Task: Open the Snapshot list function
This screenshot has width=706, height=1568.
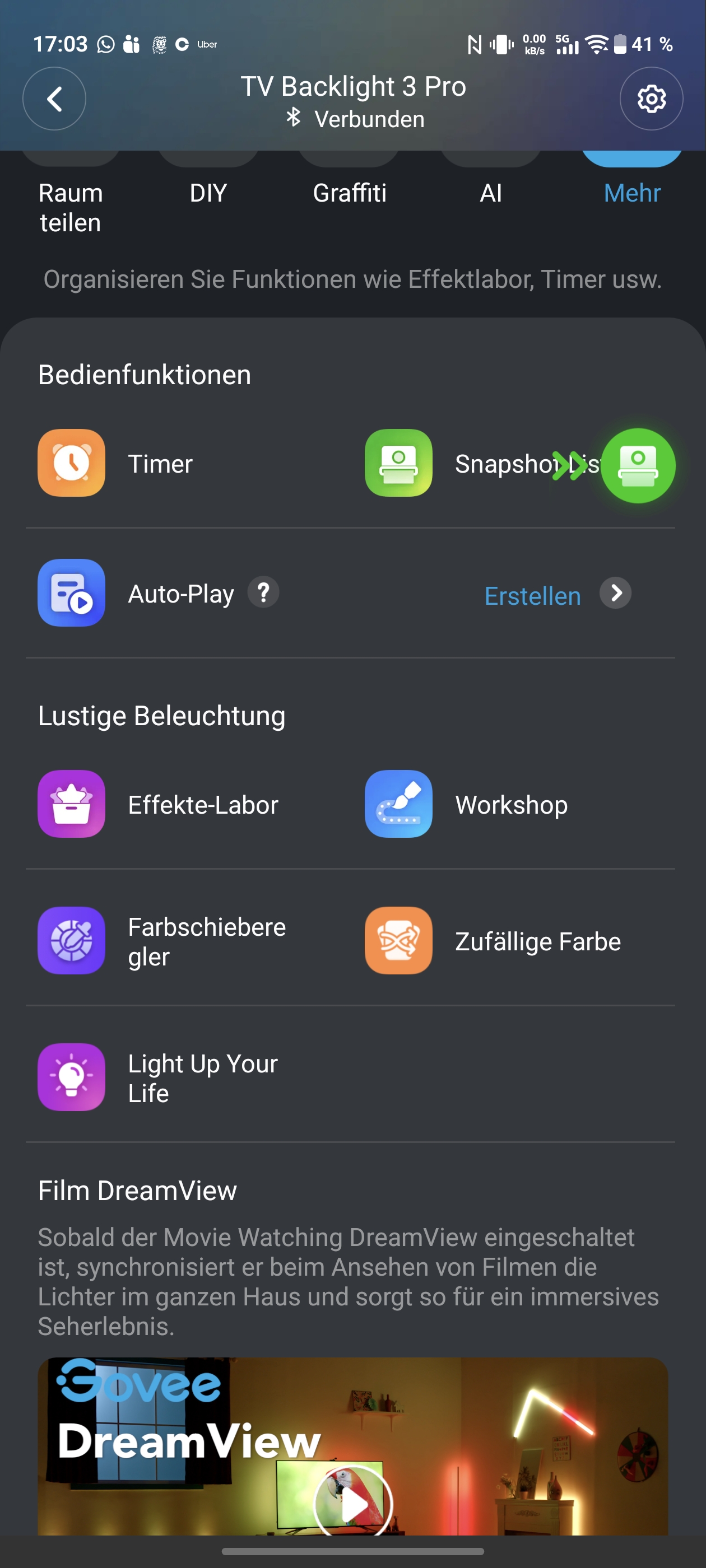Action: click(463, 463)
